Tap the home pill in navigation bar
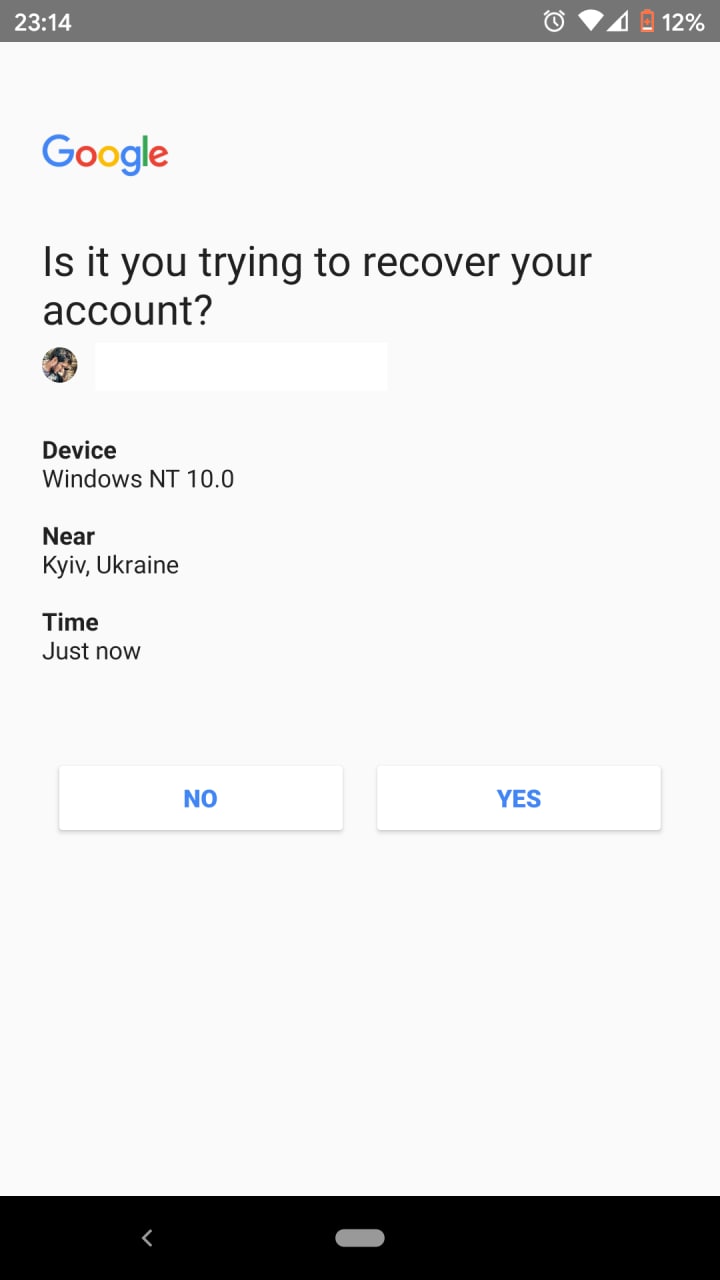This screenshot has height=1280, width=720. [x=360, y=1238]
